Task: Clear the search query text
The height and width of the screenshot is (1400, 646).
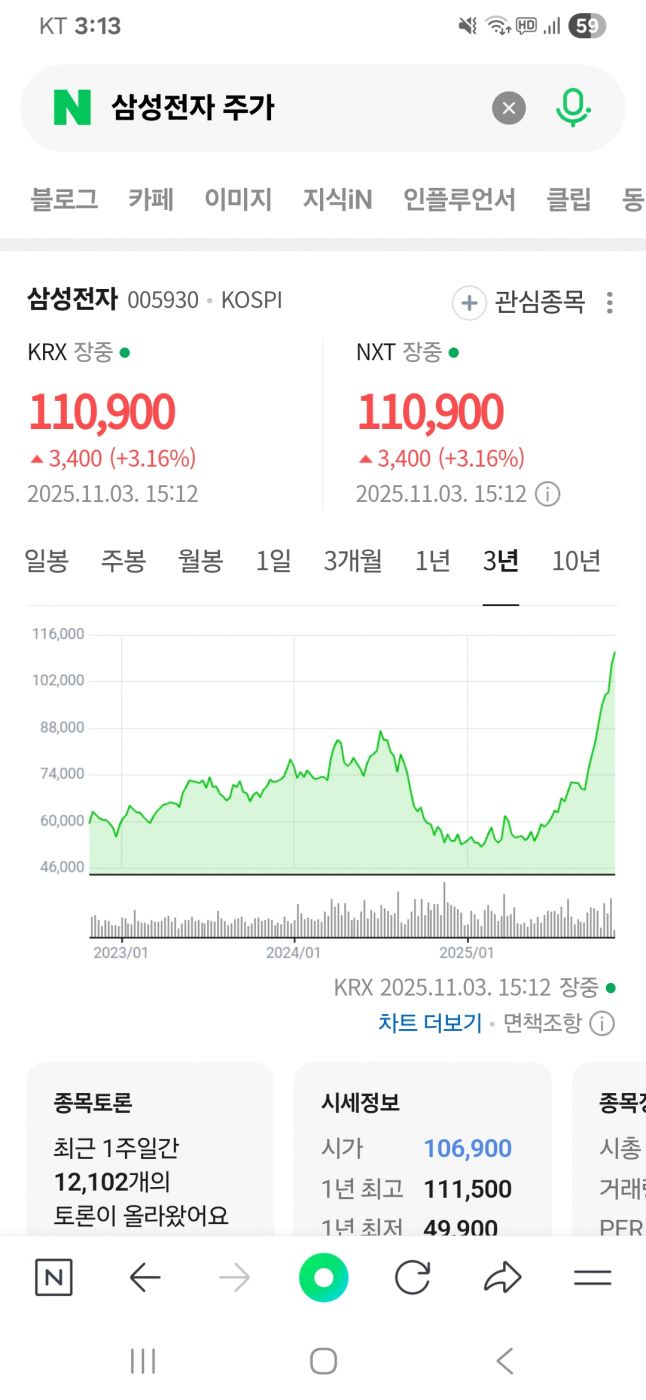Action: [x=509, y=108]
